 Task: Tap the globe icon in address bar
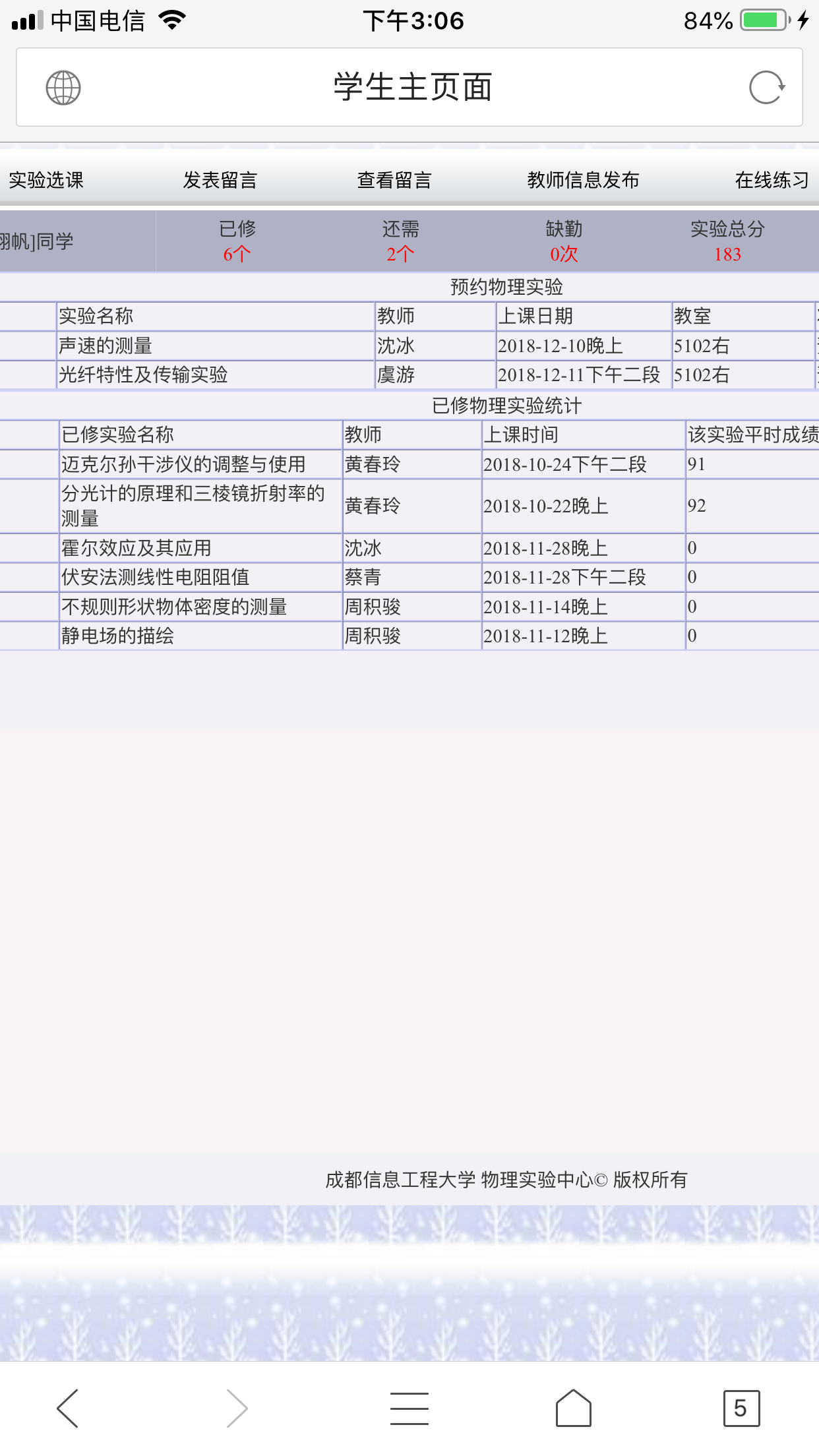(x=63, y=88)
